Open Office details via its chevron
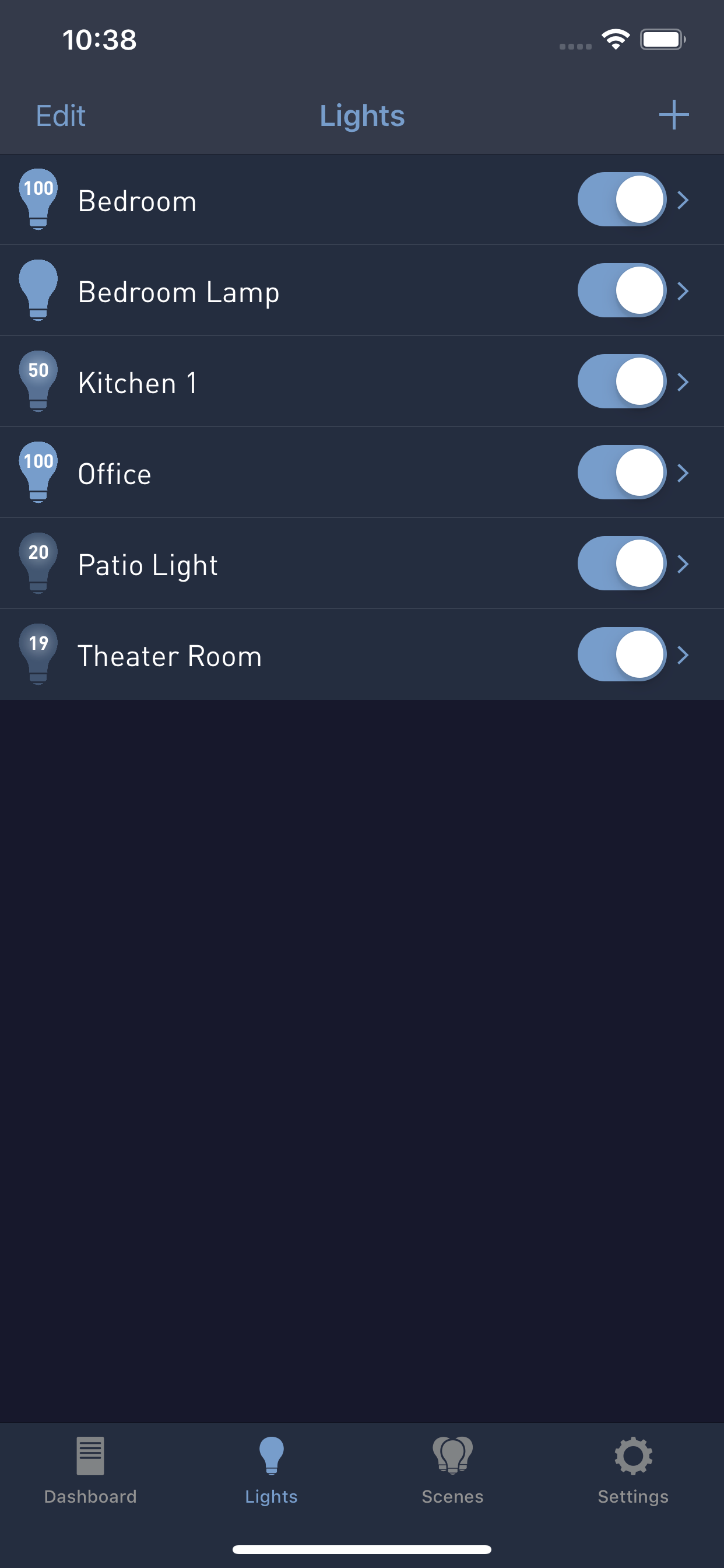 tap(684, 473)
